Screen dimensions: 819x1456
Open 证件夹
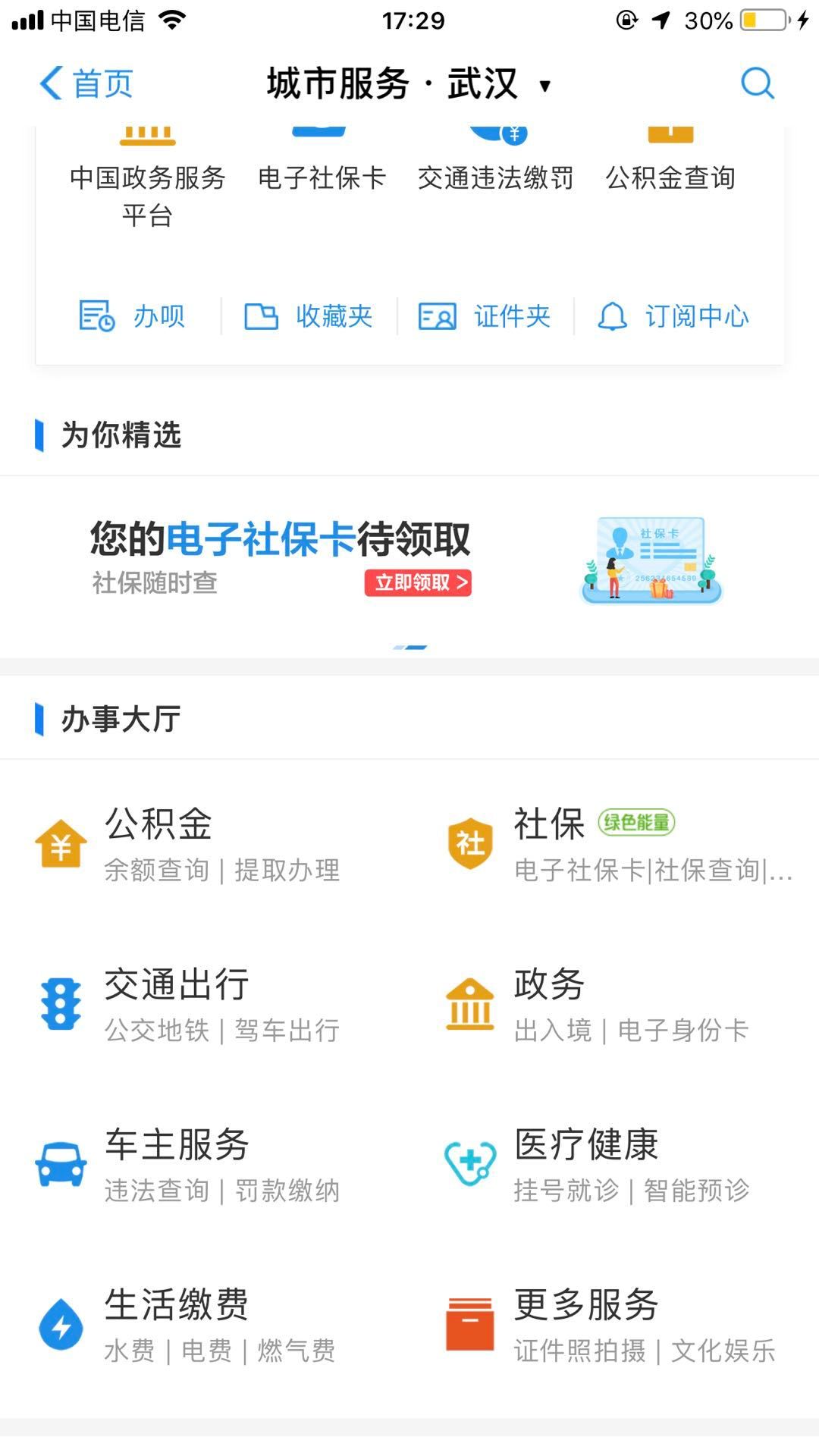pyautogui.click(x=485, y=316)
